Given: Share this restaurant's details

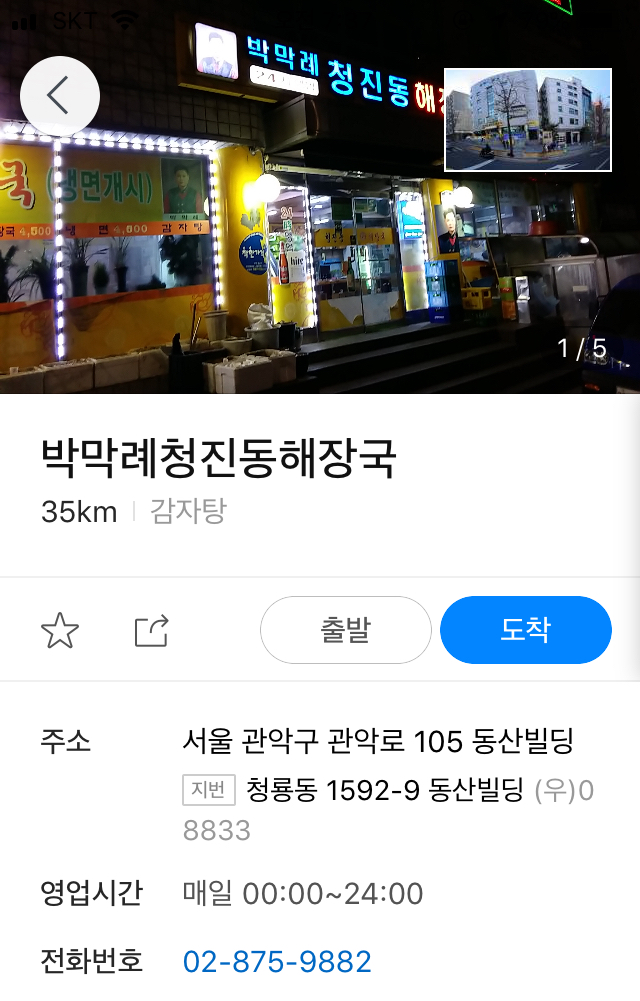Looking at the screenshot, I should pos(152,631).
